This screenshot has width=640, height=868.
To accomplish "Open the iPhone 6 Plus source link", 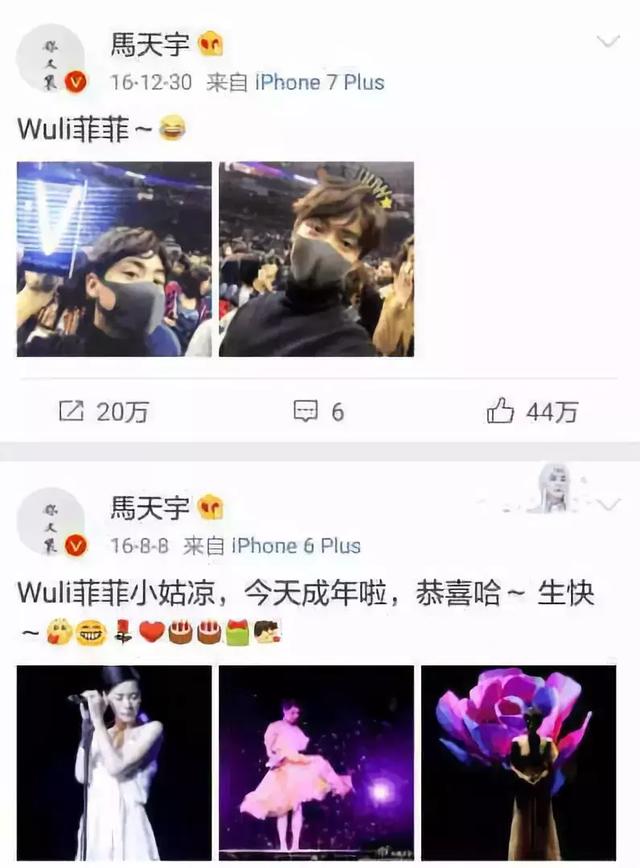I will tap(296, 546).
